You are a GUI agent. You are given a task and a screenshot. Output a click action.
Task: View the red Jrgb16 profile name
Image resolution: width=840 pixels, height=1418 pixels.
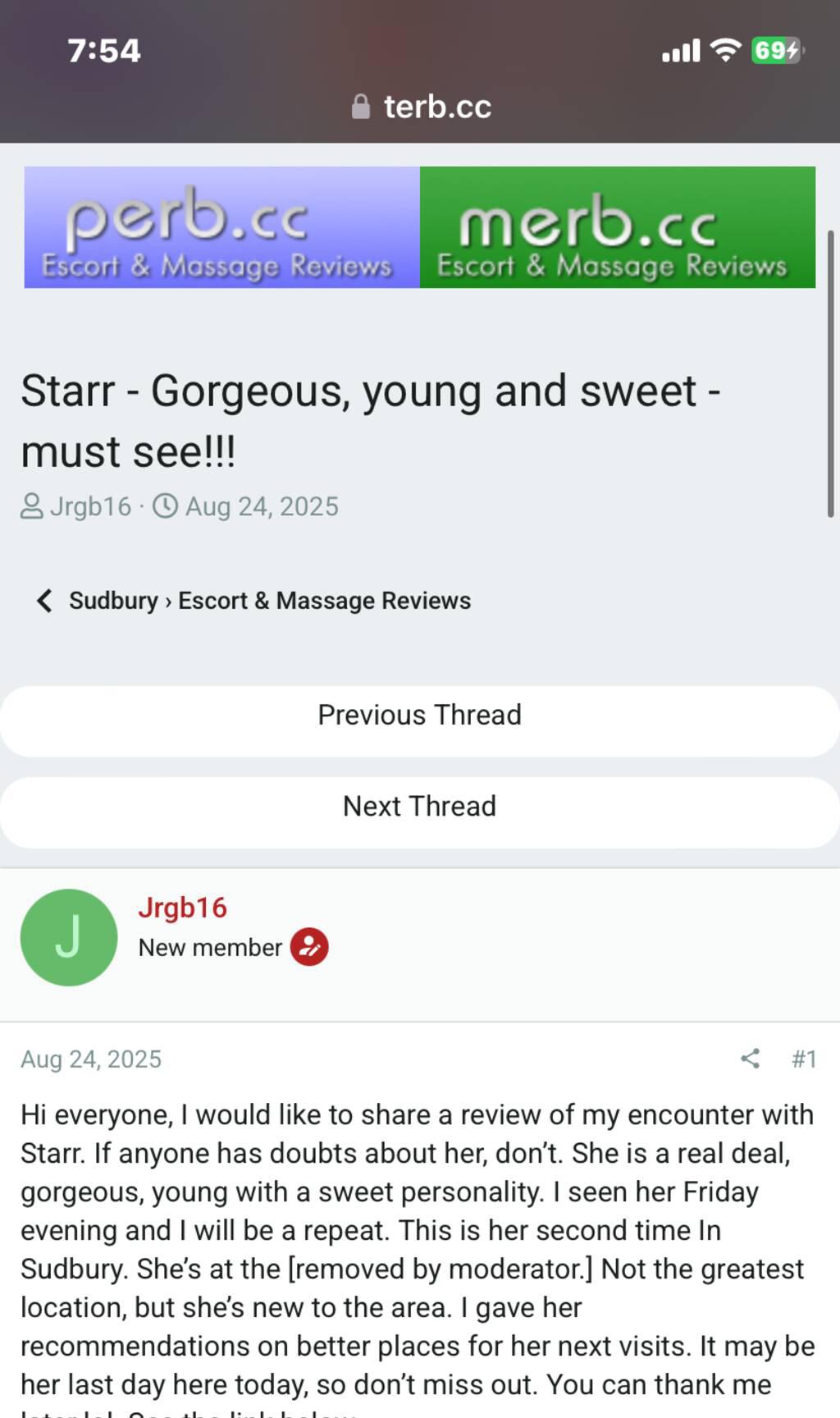182,908
